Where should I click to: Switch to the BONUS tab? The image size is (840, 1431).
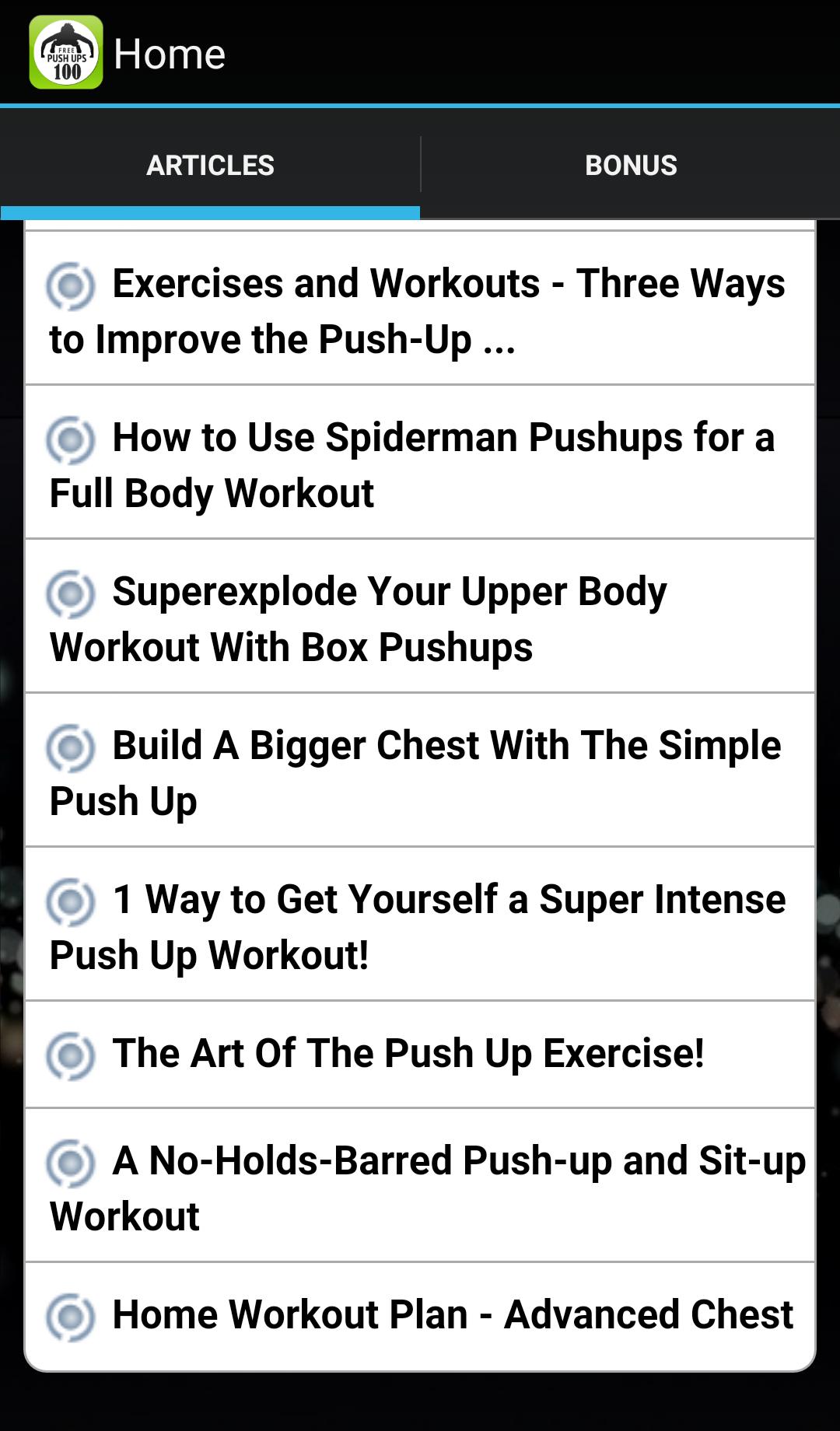tap(632, 164)
